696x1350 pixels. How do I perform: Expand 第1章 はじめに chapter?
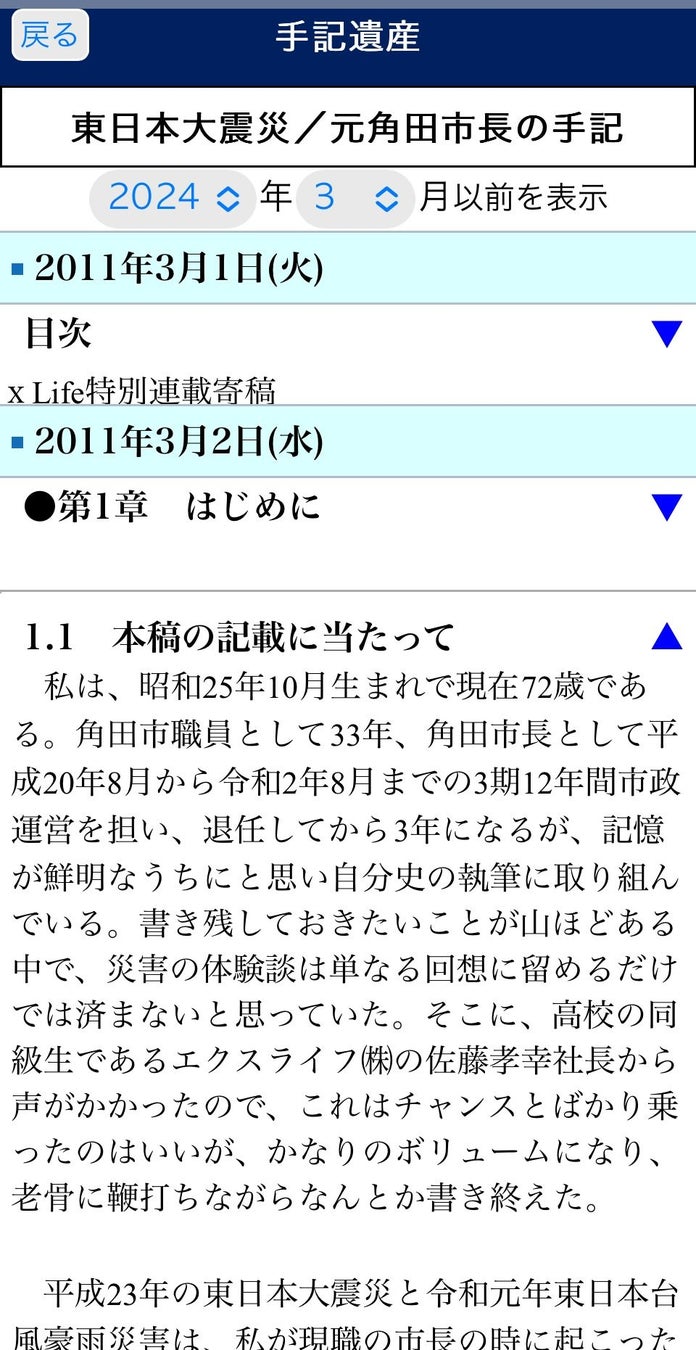click(665, 507)
